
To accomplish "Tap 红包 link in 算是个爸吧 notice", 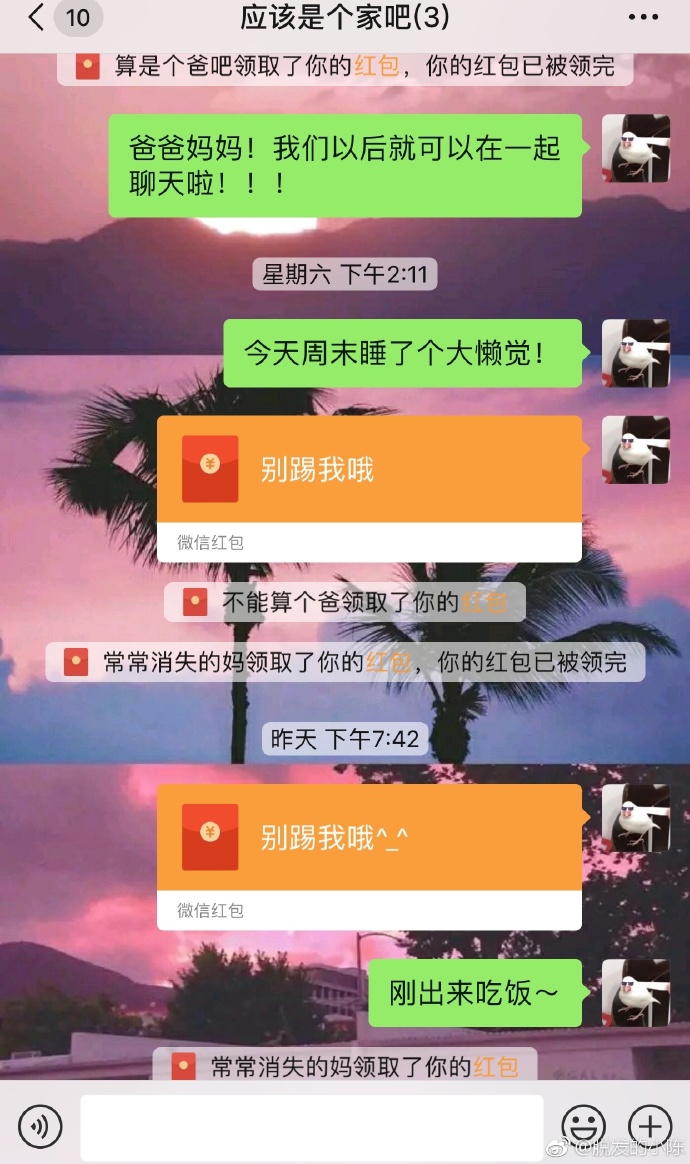I will click(377, 67).
